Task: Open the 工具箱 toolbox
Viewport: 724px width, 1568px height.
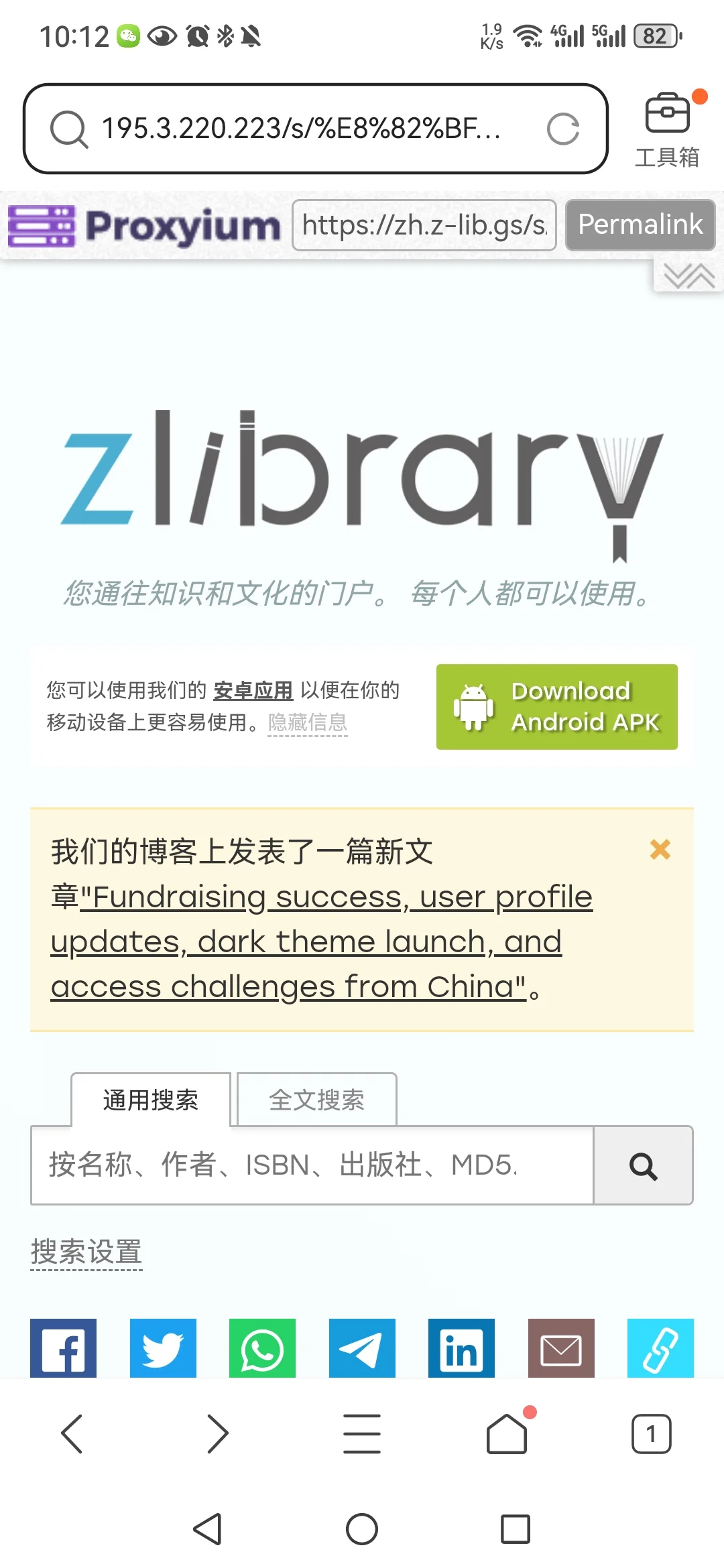Action: 667,130
